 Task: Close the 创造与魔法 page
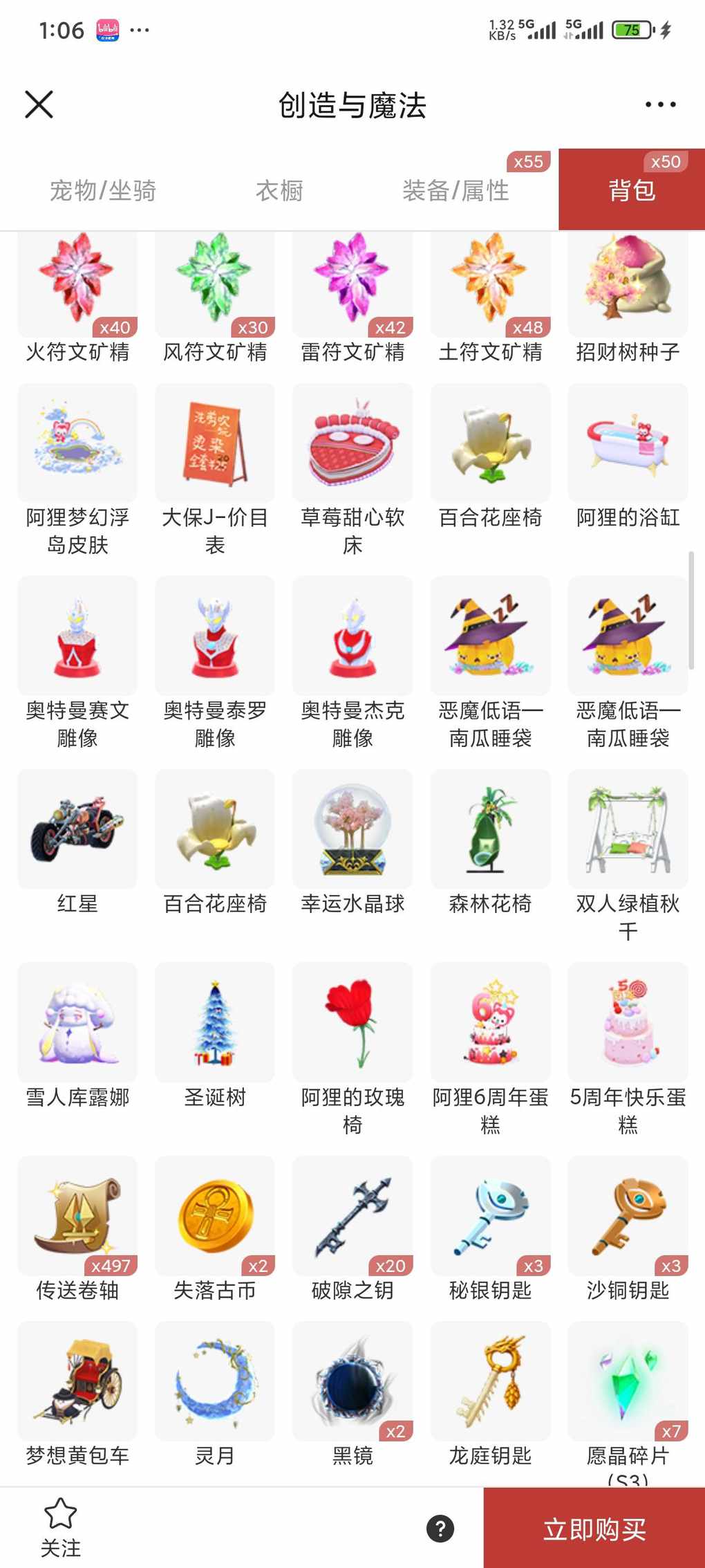(39, 104)
